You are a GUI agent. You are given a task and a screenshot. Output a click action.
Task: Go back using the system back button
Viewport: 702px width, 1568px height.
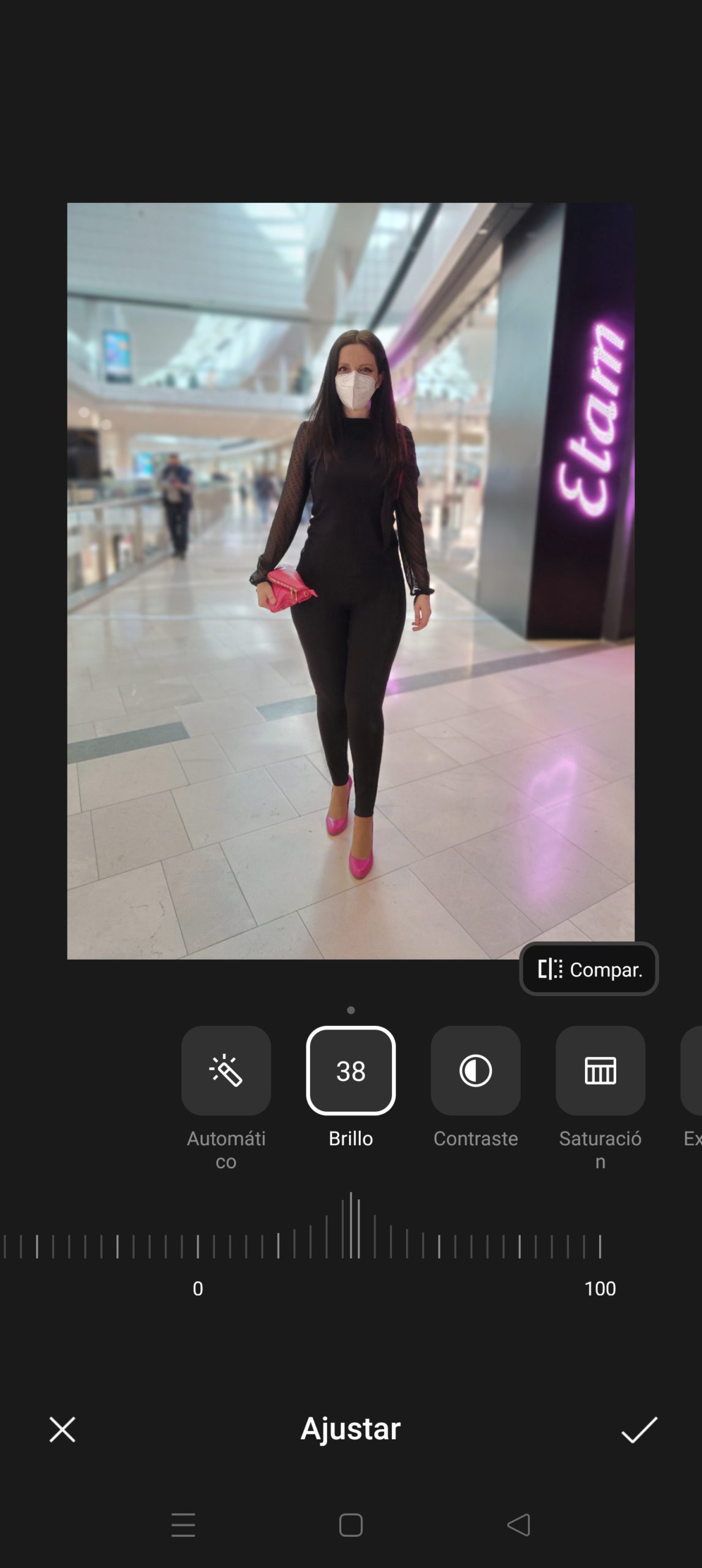[519, 1525]
